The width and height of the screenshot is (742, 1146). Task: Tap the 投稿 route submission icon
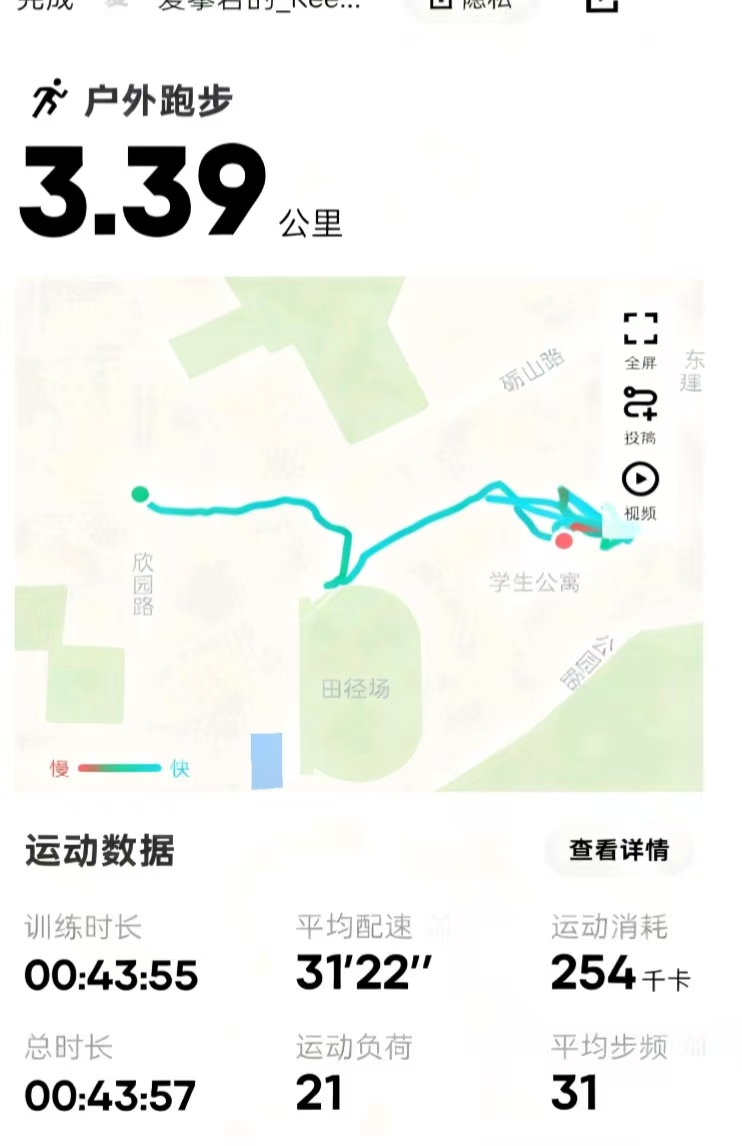[x=640, y=415]
